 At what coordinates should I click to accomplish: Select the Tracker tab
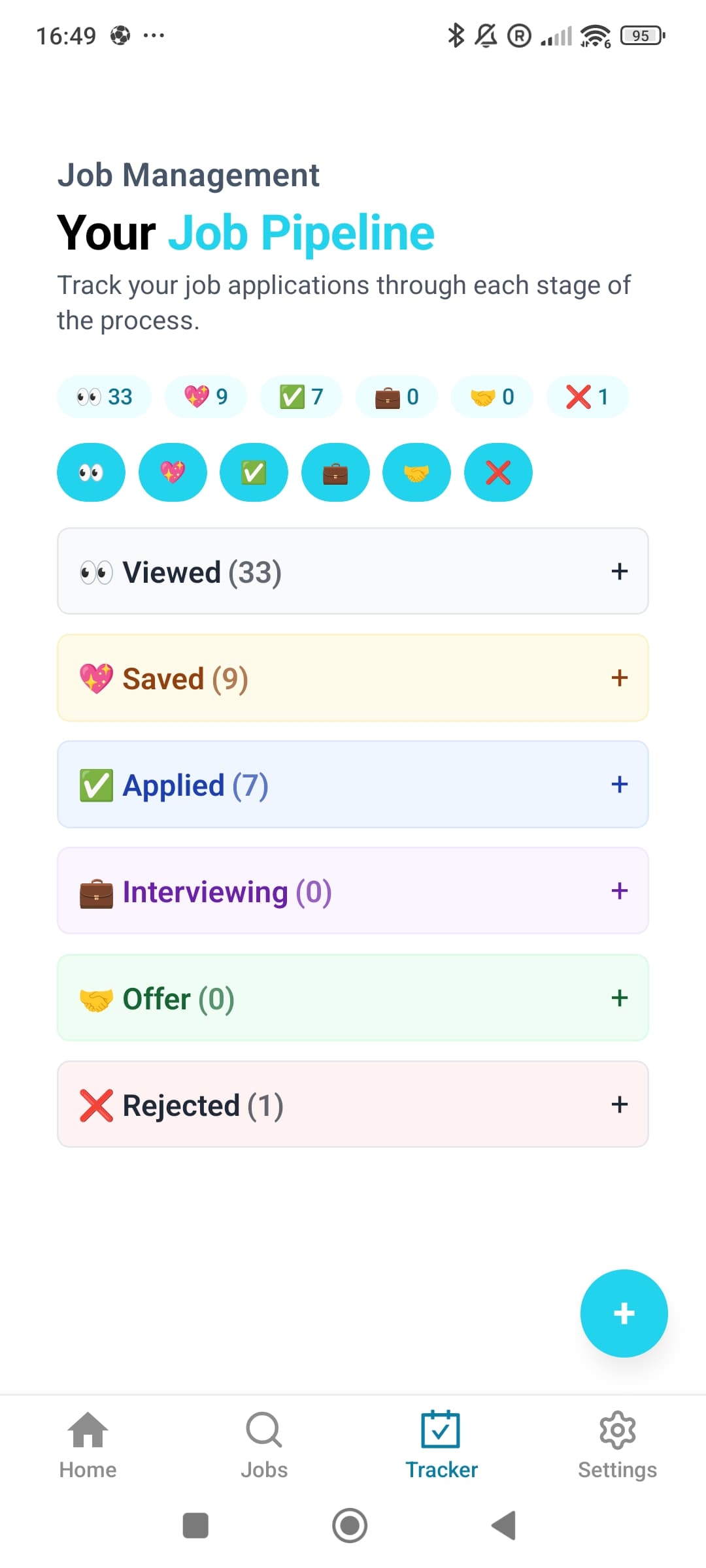(x=441, y=1445)
